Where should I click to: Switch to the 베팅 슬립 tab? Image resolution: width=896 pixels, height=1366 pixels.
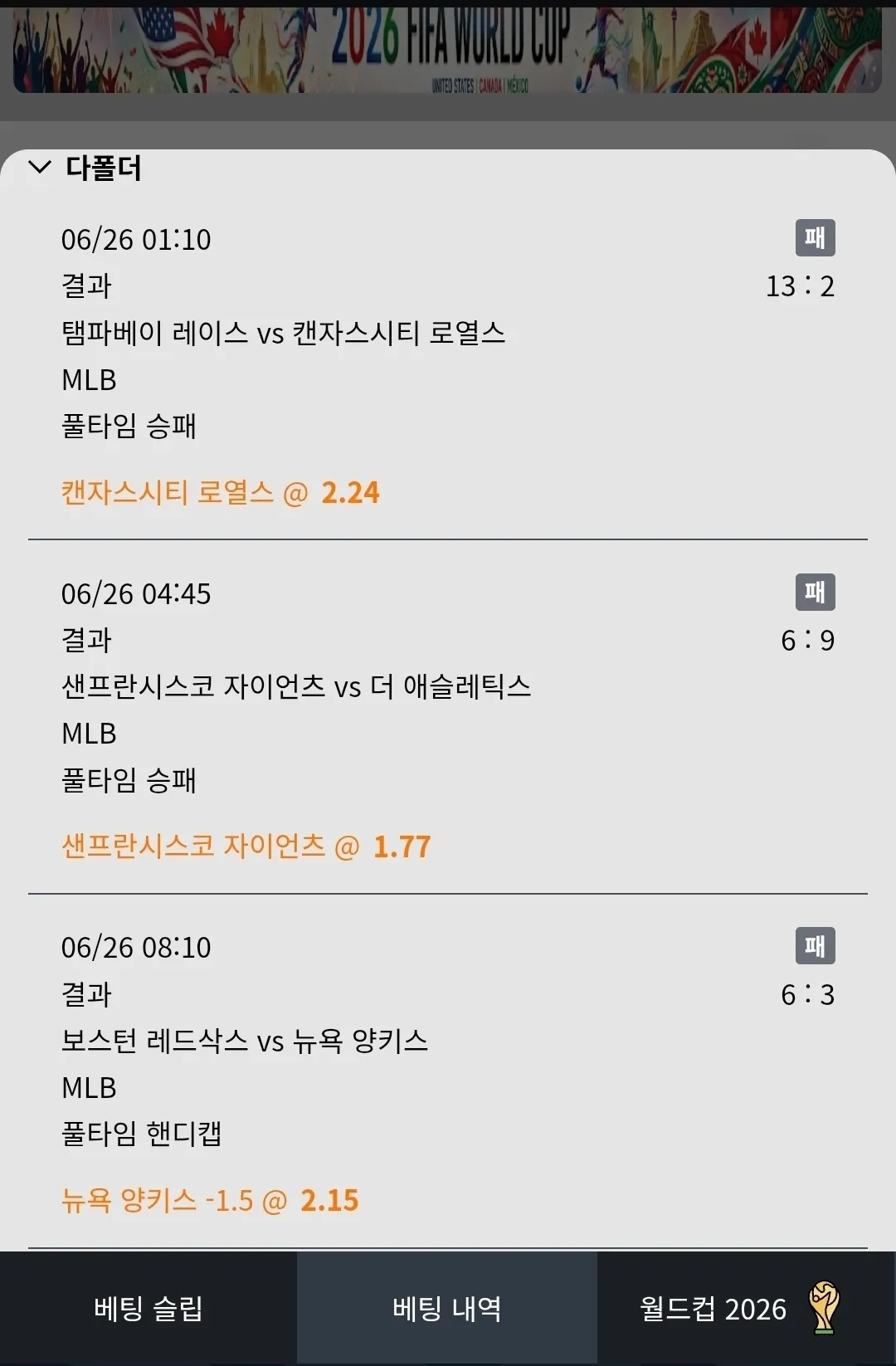click(x=149, y=1308)
